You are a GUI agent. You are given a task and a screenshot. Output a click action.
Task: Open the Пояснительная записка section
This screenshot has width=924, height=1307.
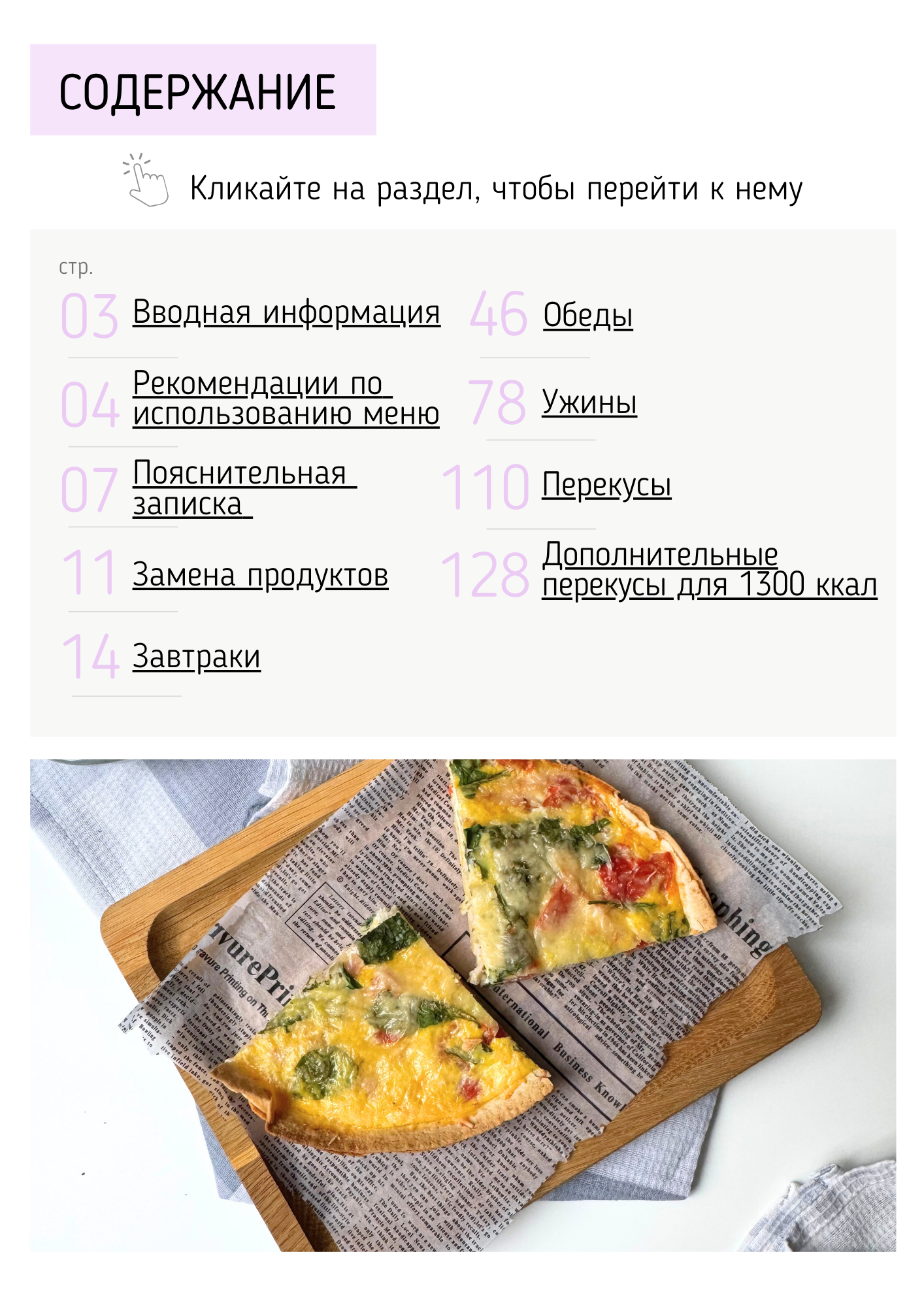244,489
